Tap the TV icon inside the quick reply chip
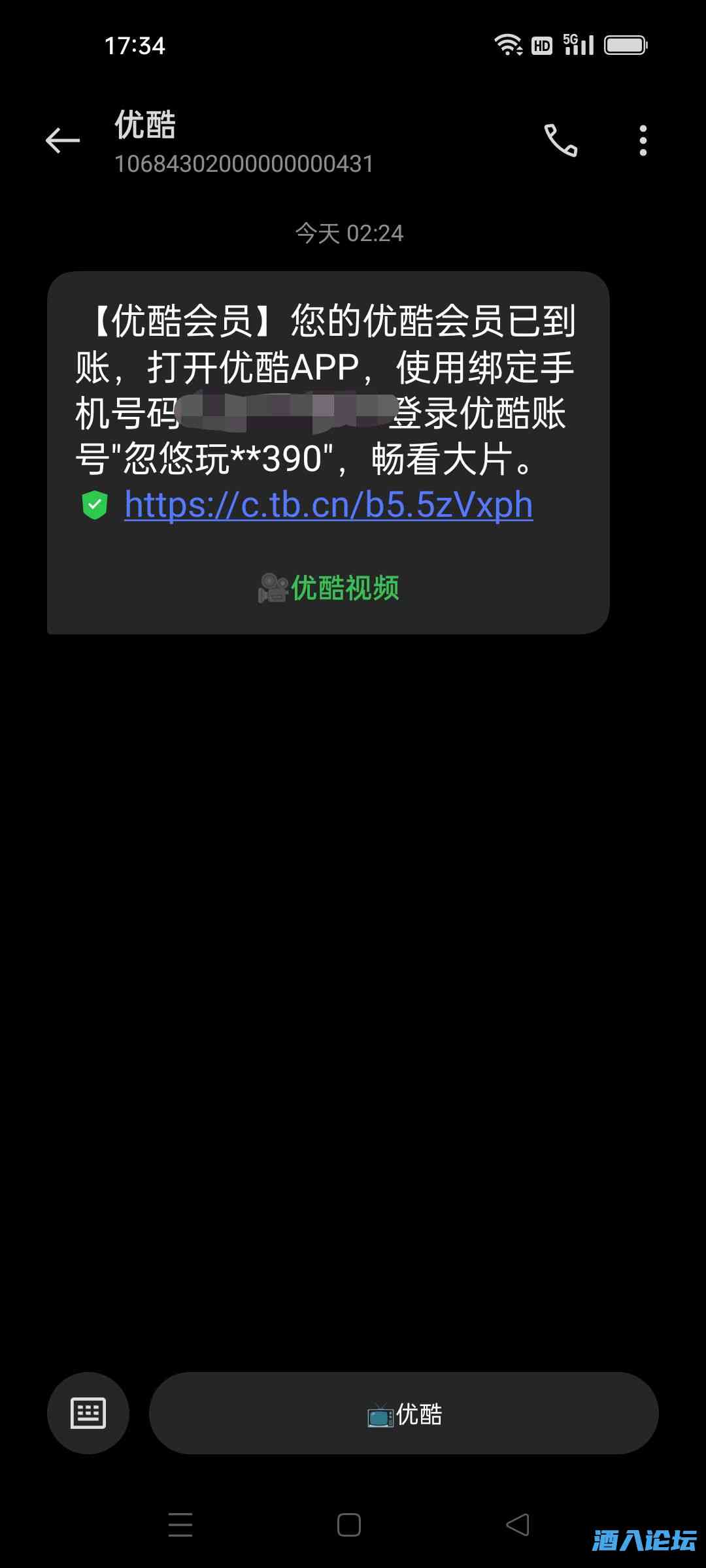Viewport: 706px width, 1568px height. (x=380, y=1414)
